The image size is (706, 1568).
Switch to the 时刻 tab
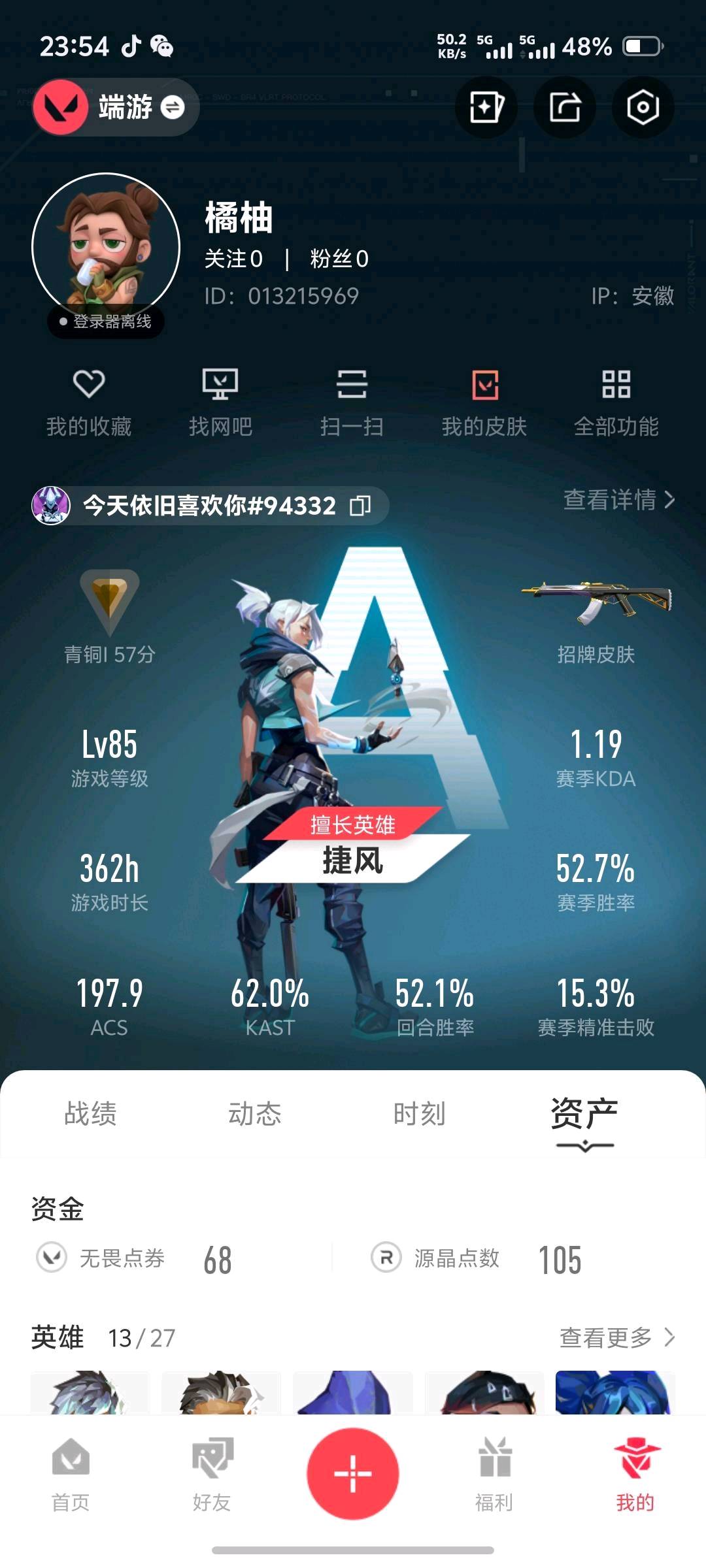click(419, 1114)
